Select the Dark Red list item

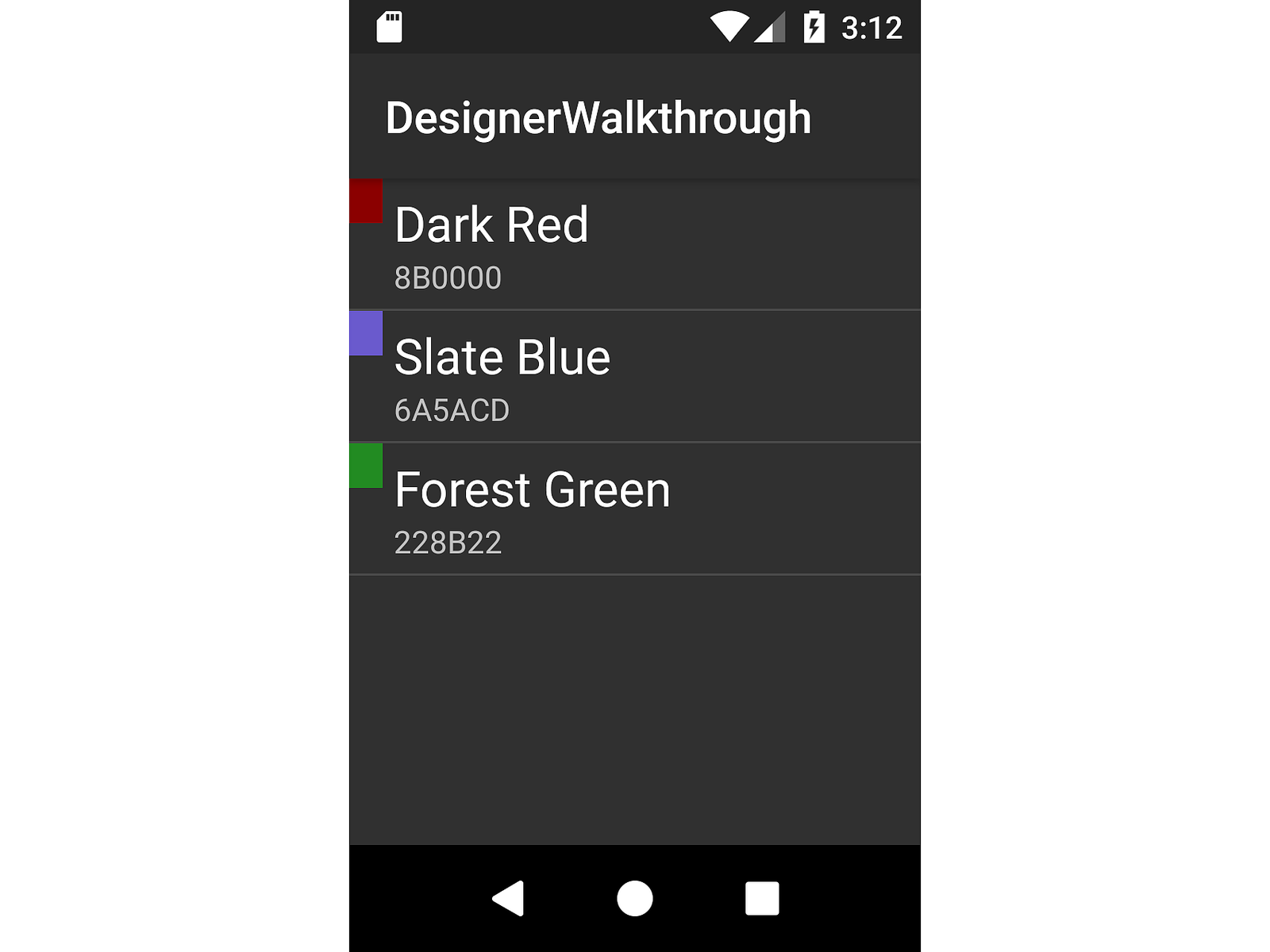[633, 244]
